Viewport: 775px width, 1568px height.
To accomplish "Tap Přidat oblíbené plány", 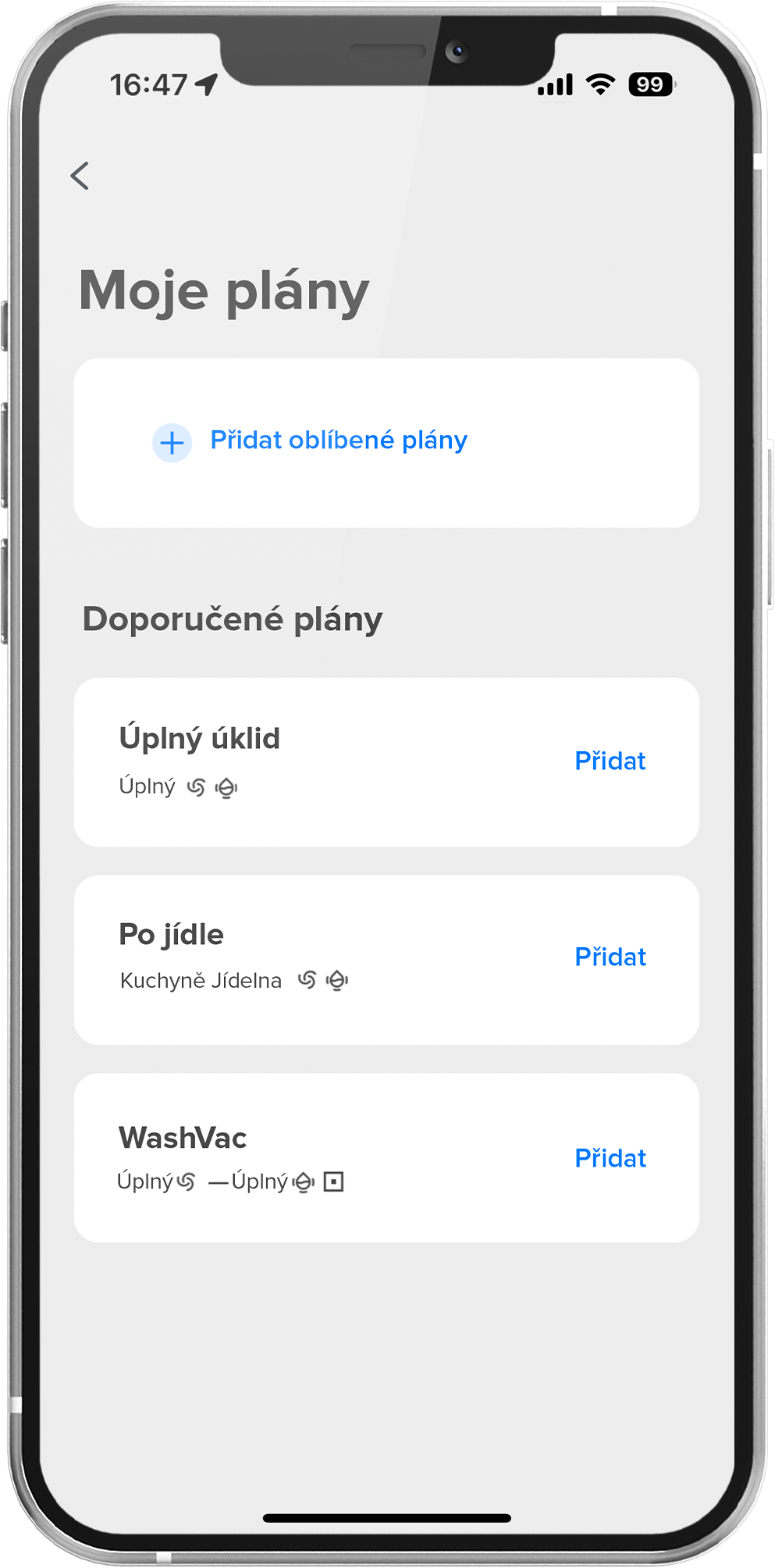I will point(338,441).
